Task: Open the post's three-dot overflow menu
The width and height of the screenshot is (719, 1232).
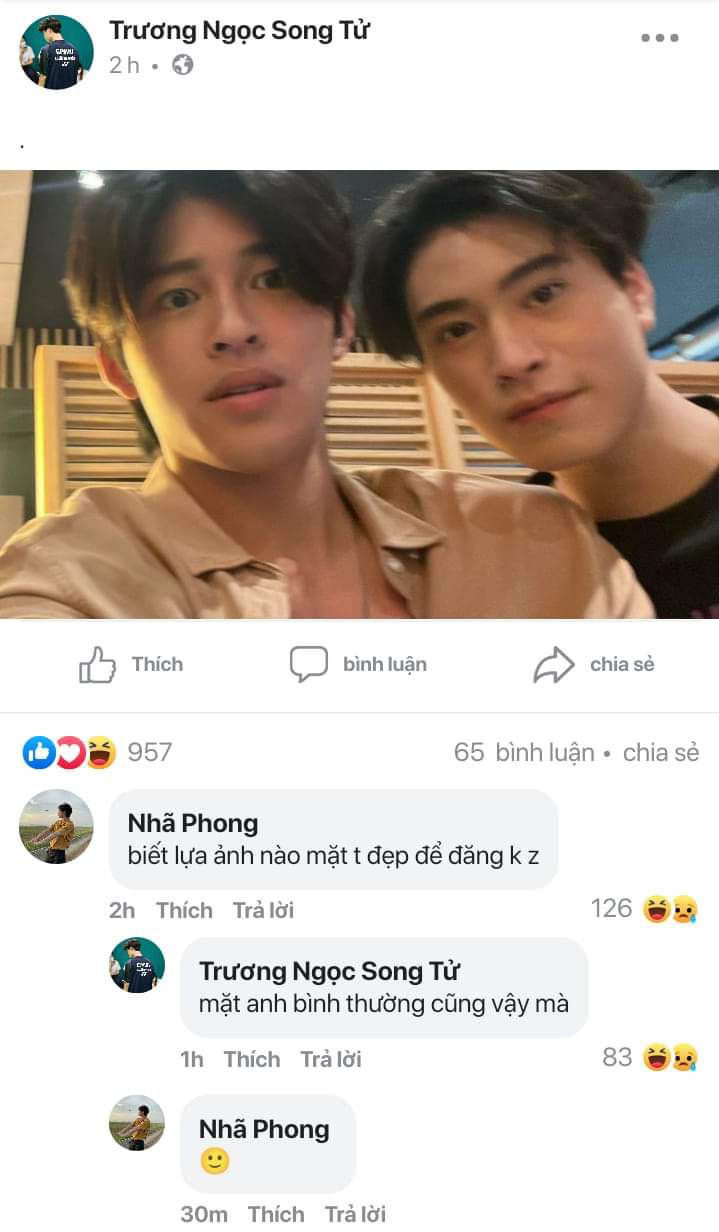Action: tap(659, 38)
